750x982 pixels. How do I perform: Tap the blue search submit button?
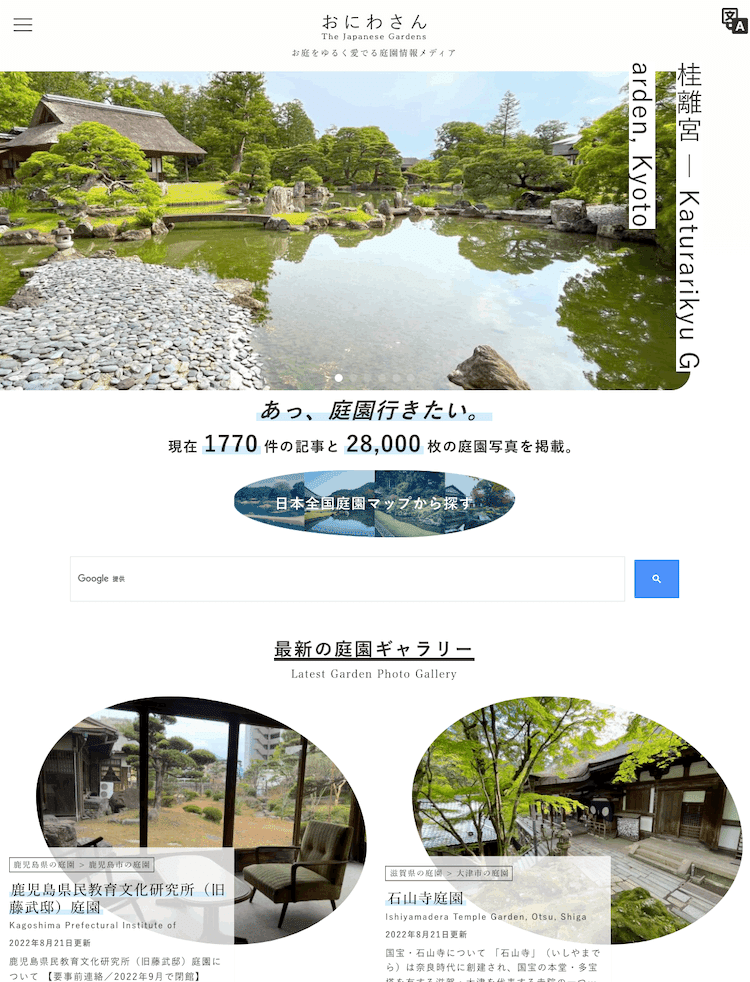pyautogui.click(x=656, y=579)
